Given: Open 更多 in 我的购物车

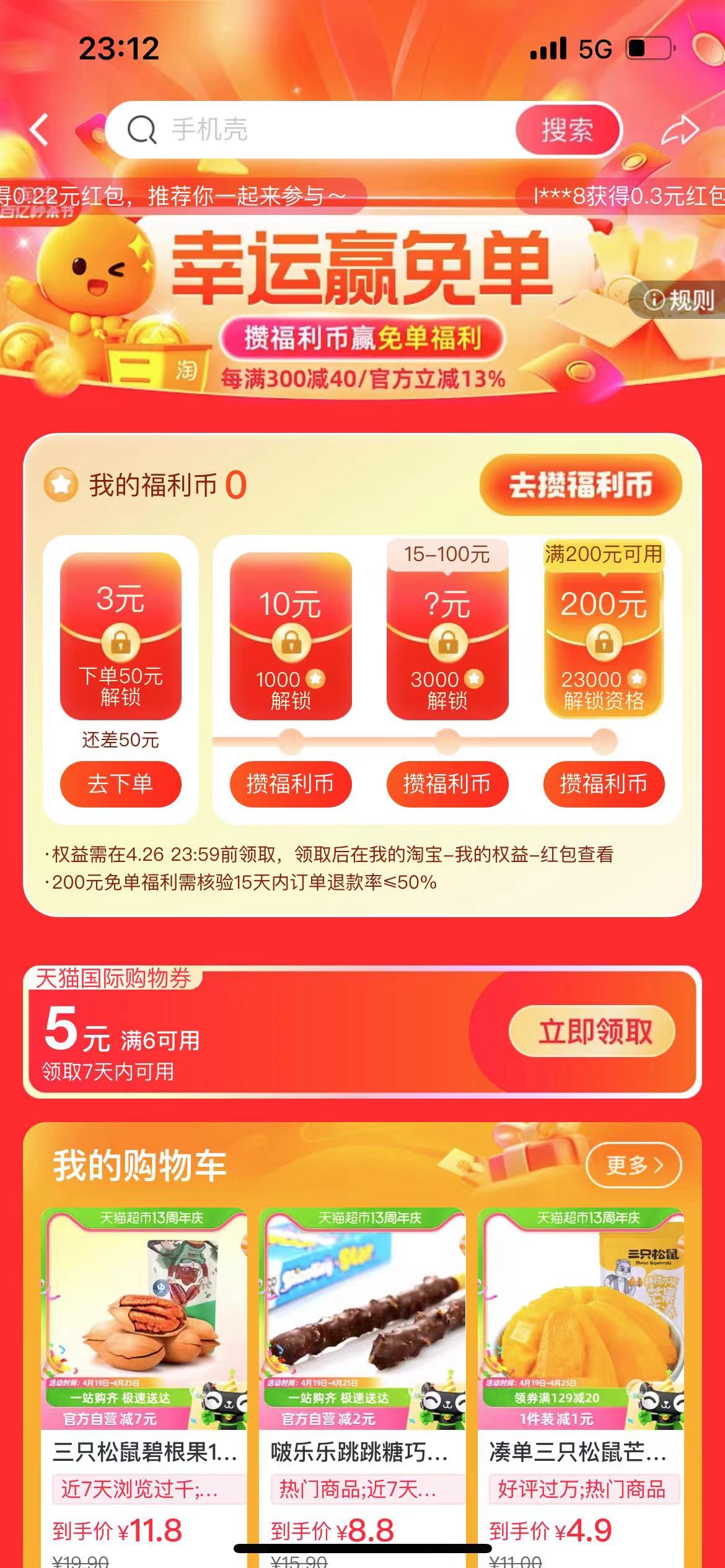Looking at the screenshot, I should click(633, 1165).
